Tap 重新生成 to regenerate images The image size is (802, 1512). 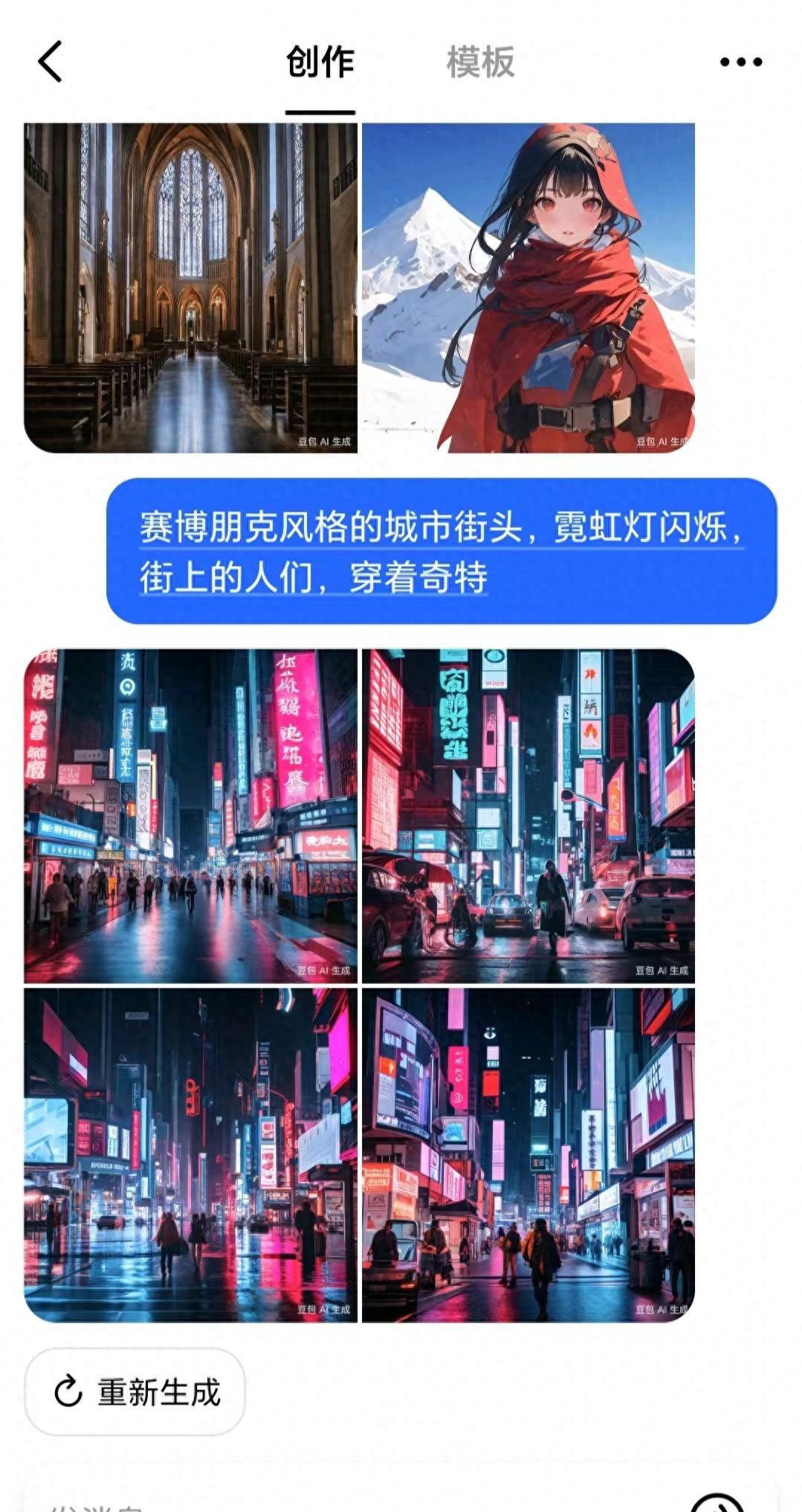pyautogui.click(x=135, y=1392)
